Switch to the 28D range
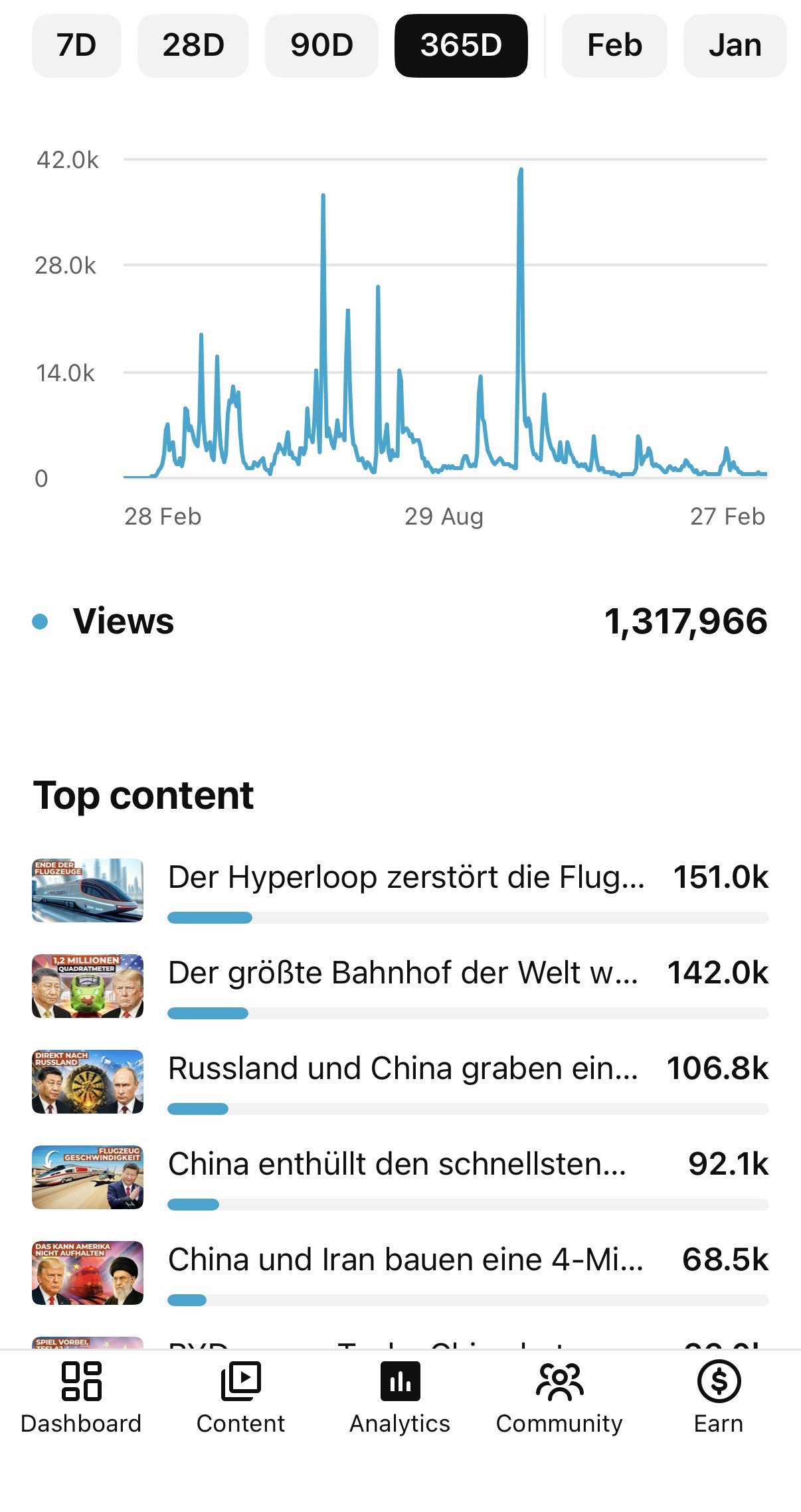 (193, 46)
